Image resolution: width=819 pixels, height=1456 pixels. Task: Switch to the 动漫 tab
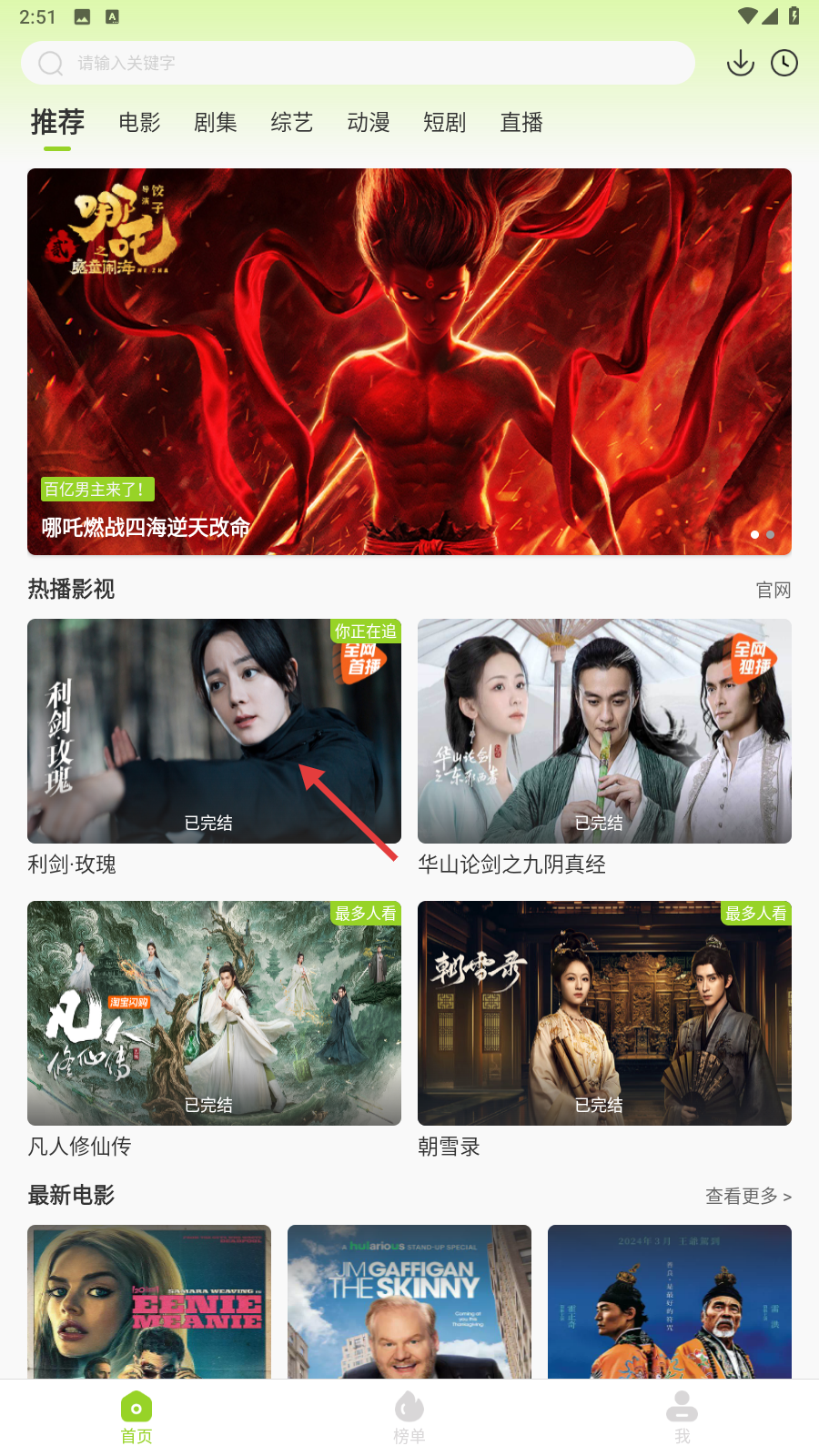369,122
